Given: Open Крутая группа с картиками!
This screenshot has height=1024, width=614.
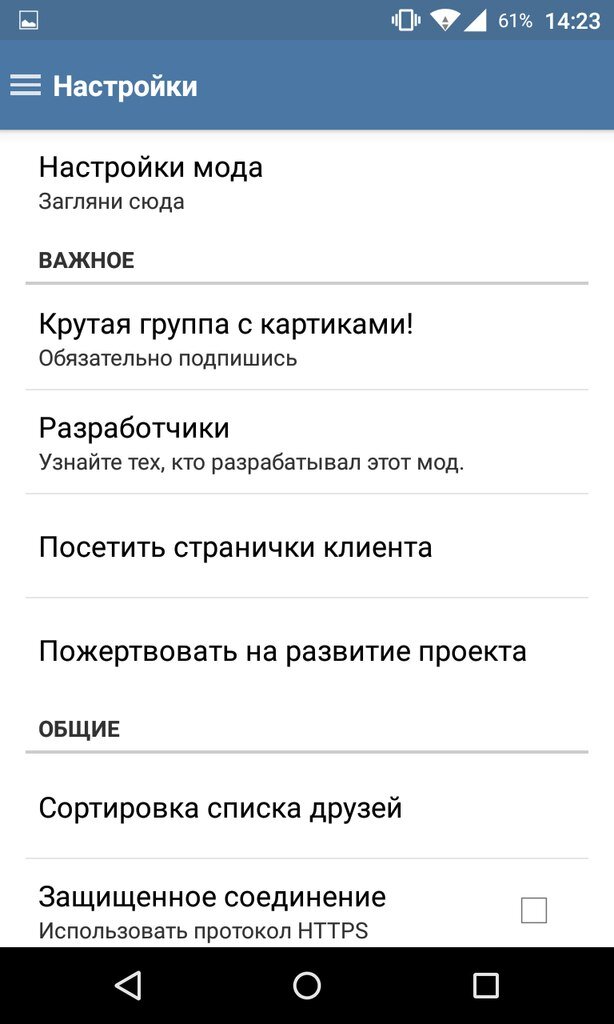Looking at the screenshot, I should pyautogui.click(x=225, y=338).
